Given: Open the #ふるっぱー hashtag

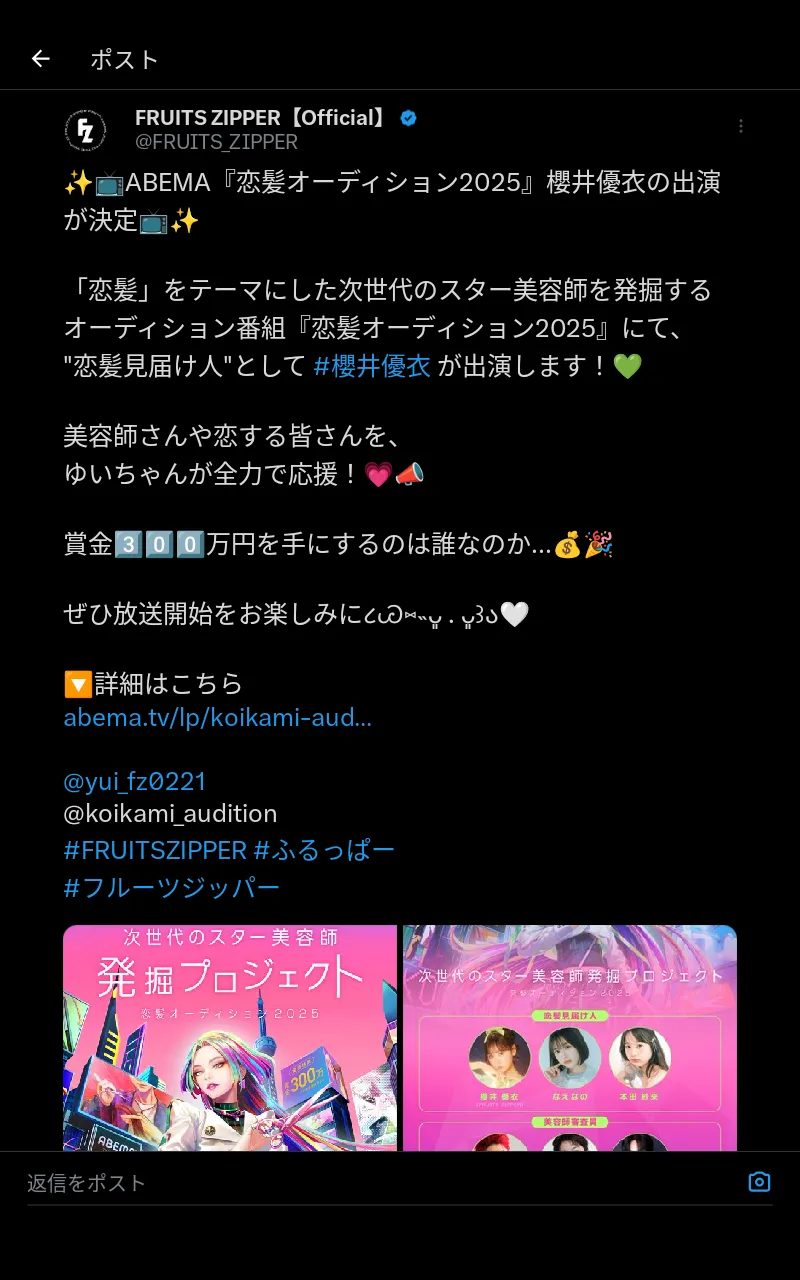Looking at the screenshot, I should click(324, 850).
